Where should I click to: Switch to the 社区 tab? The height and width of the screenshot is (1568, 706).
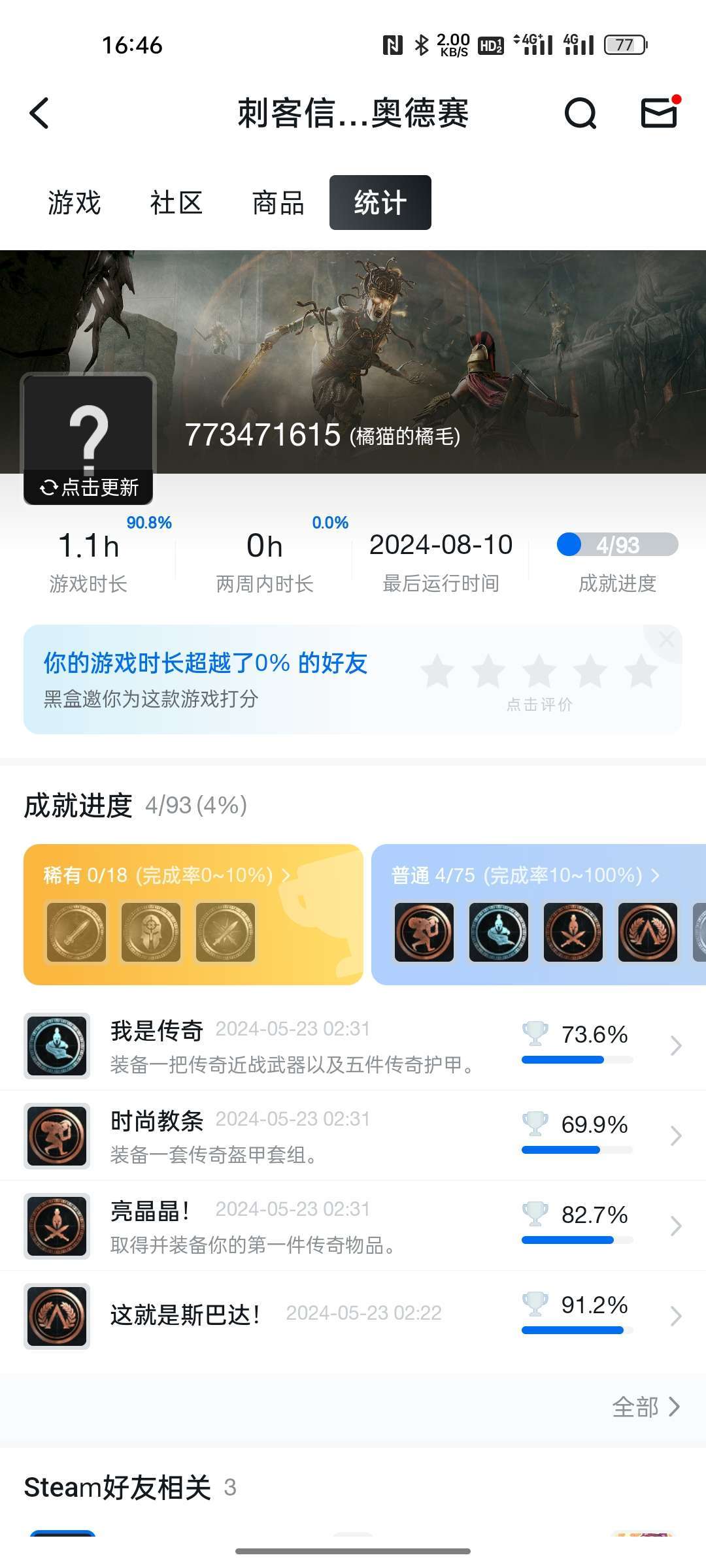click(x=176, y=203)
